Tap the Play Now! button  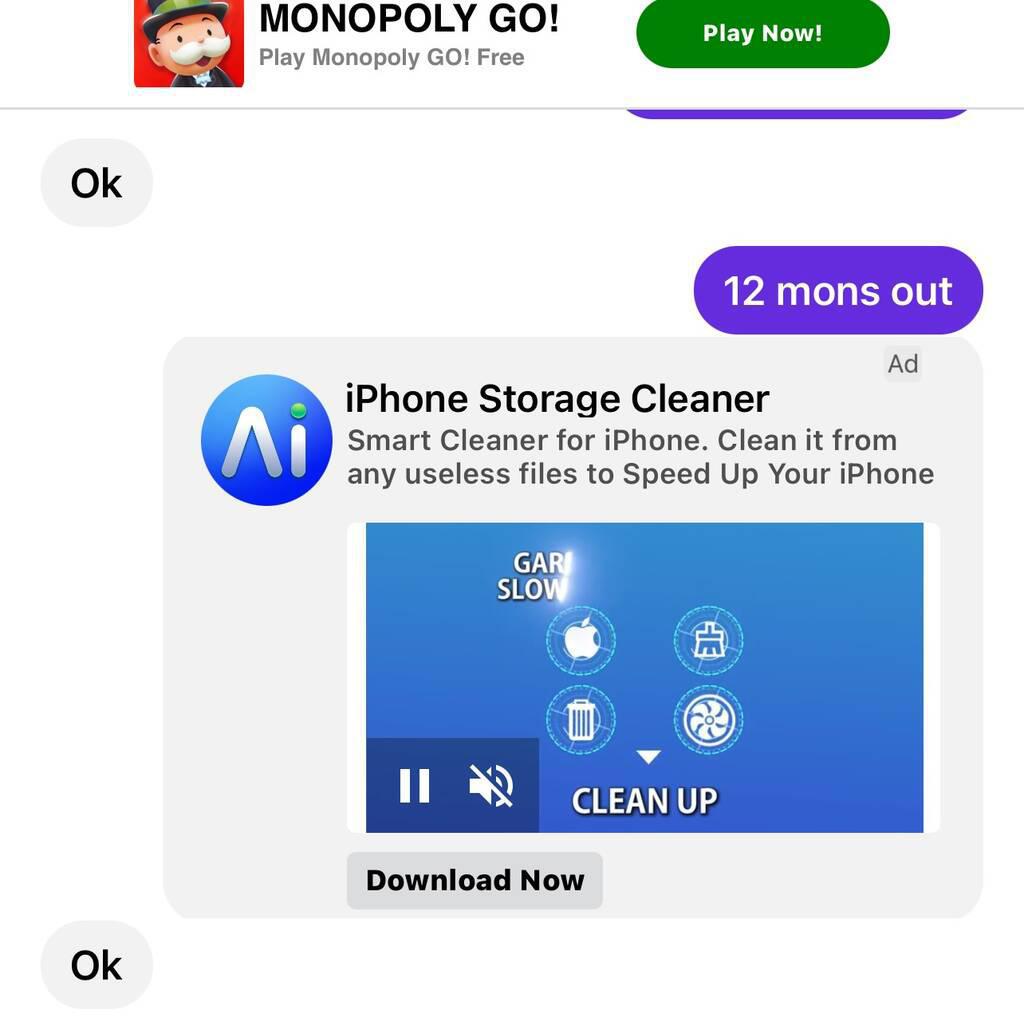762,33
